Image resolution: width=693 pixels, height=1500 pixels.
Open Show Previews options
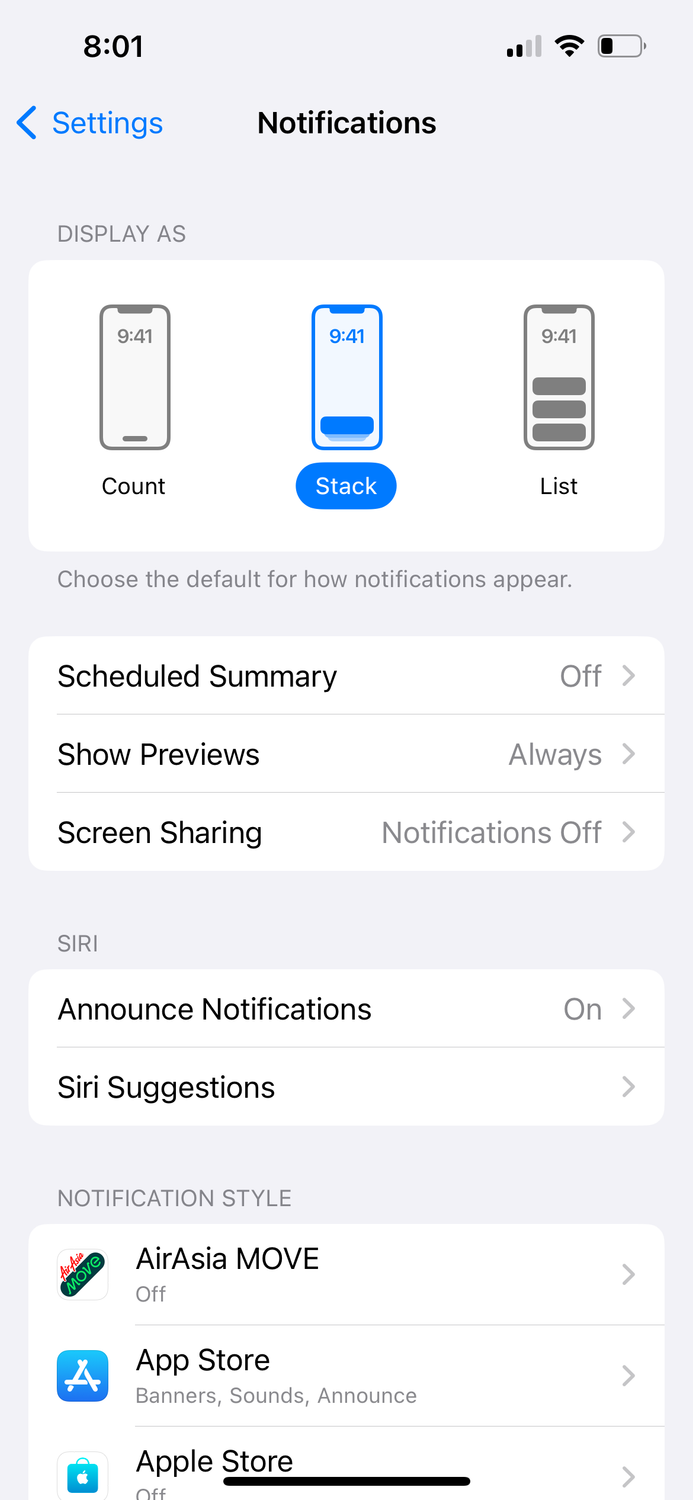coord(346,754)
